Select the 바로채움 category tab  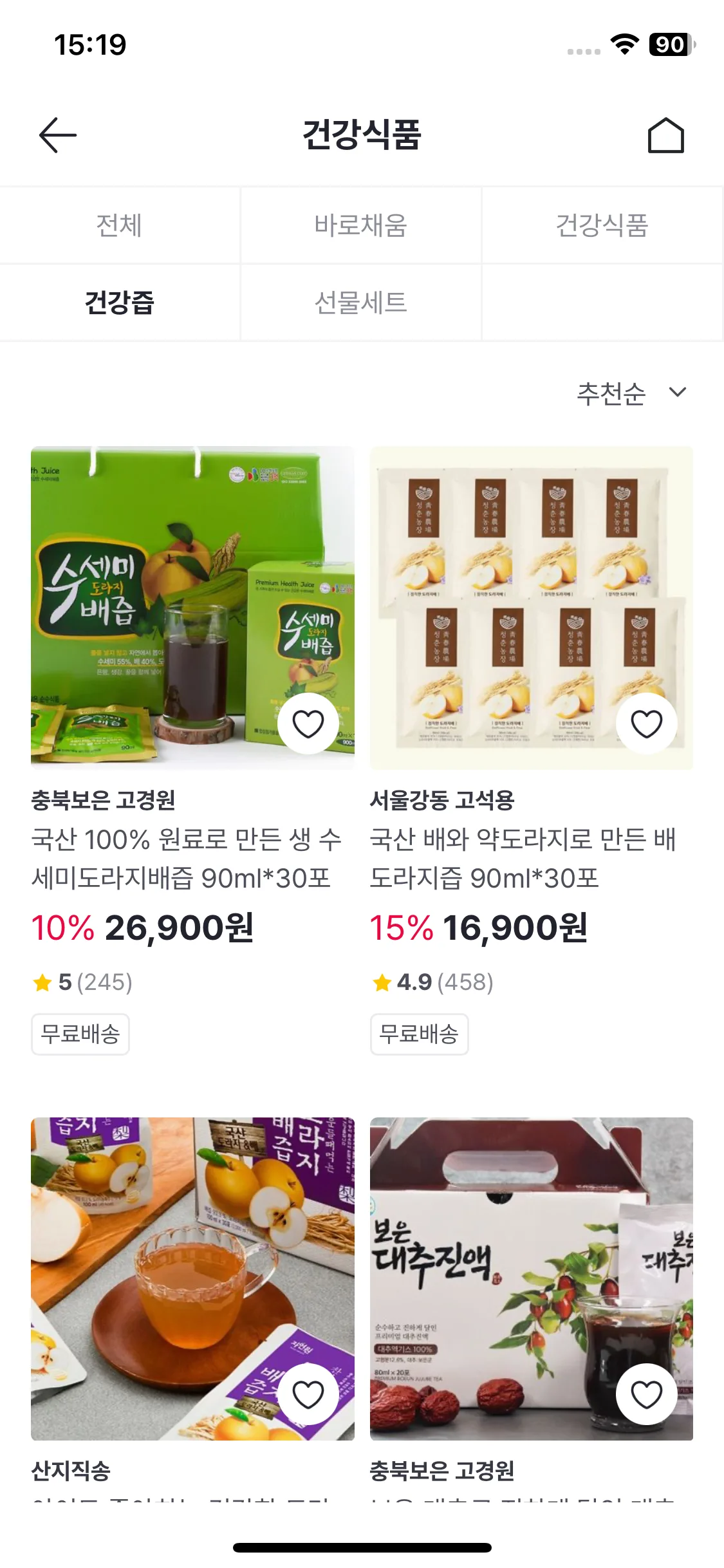(360, 225)
